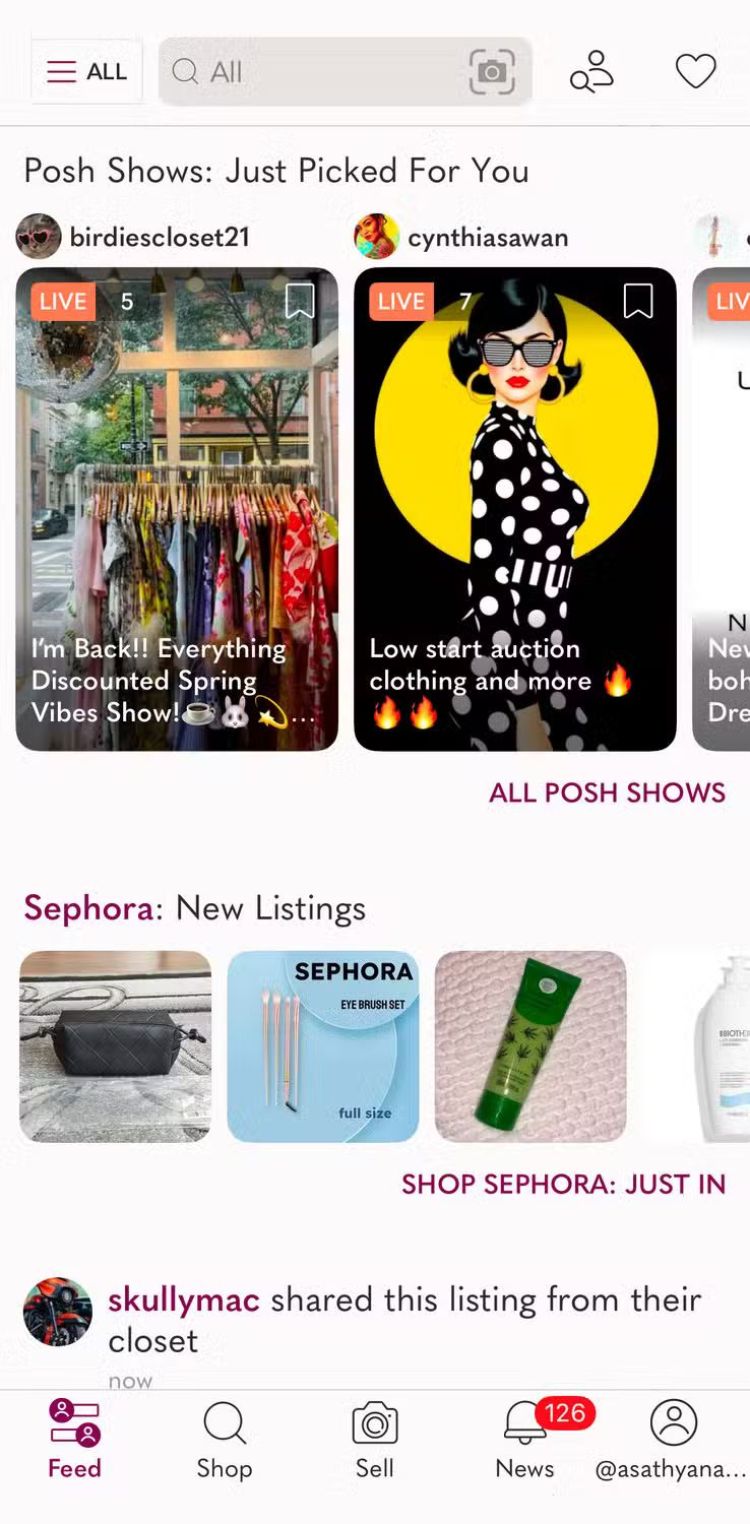Bookmark the birdiescloset21 live show

tap(300, 301)
